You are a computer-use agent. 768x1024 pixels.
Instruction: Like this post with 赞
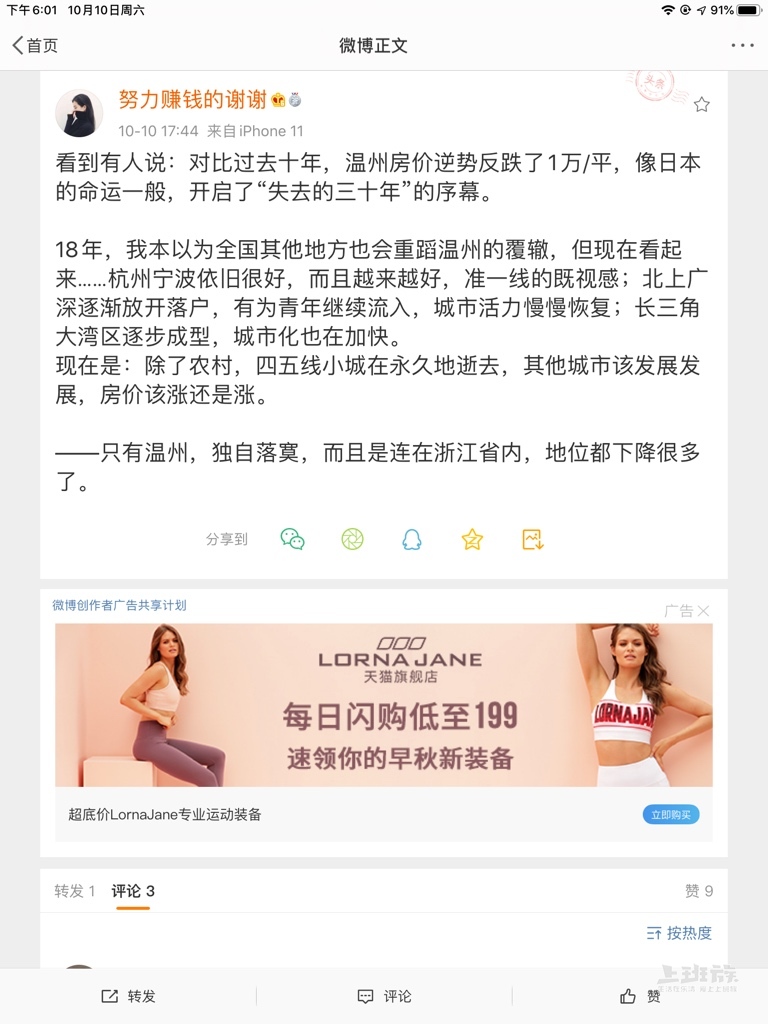[x=640, y=996]
